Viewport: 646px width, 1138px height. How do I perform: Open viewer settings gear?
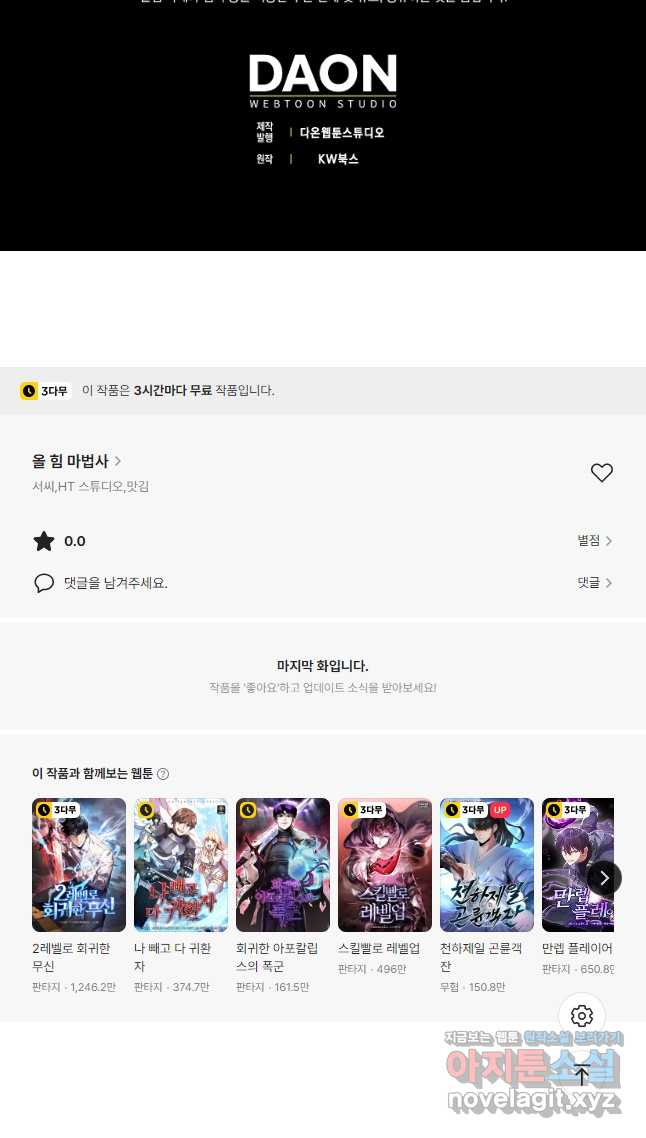582,1017
